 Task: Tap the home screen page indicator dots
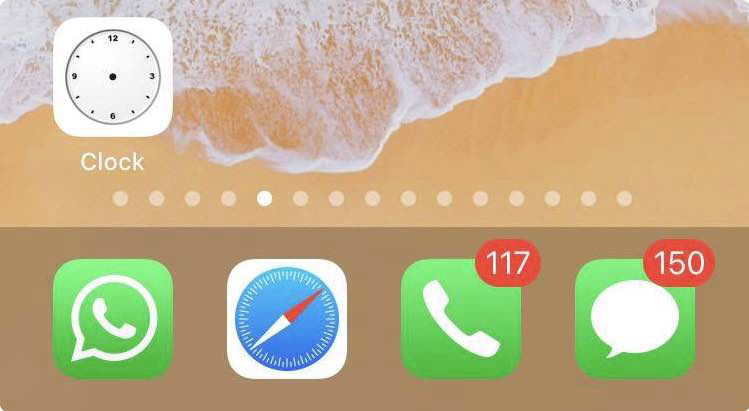372,198
